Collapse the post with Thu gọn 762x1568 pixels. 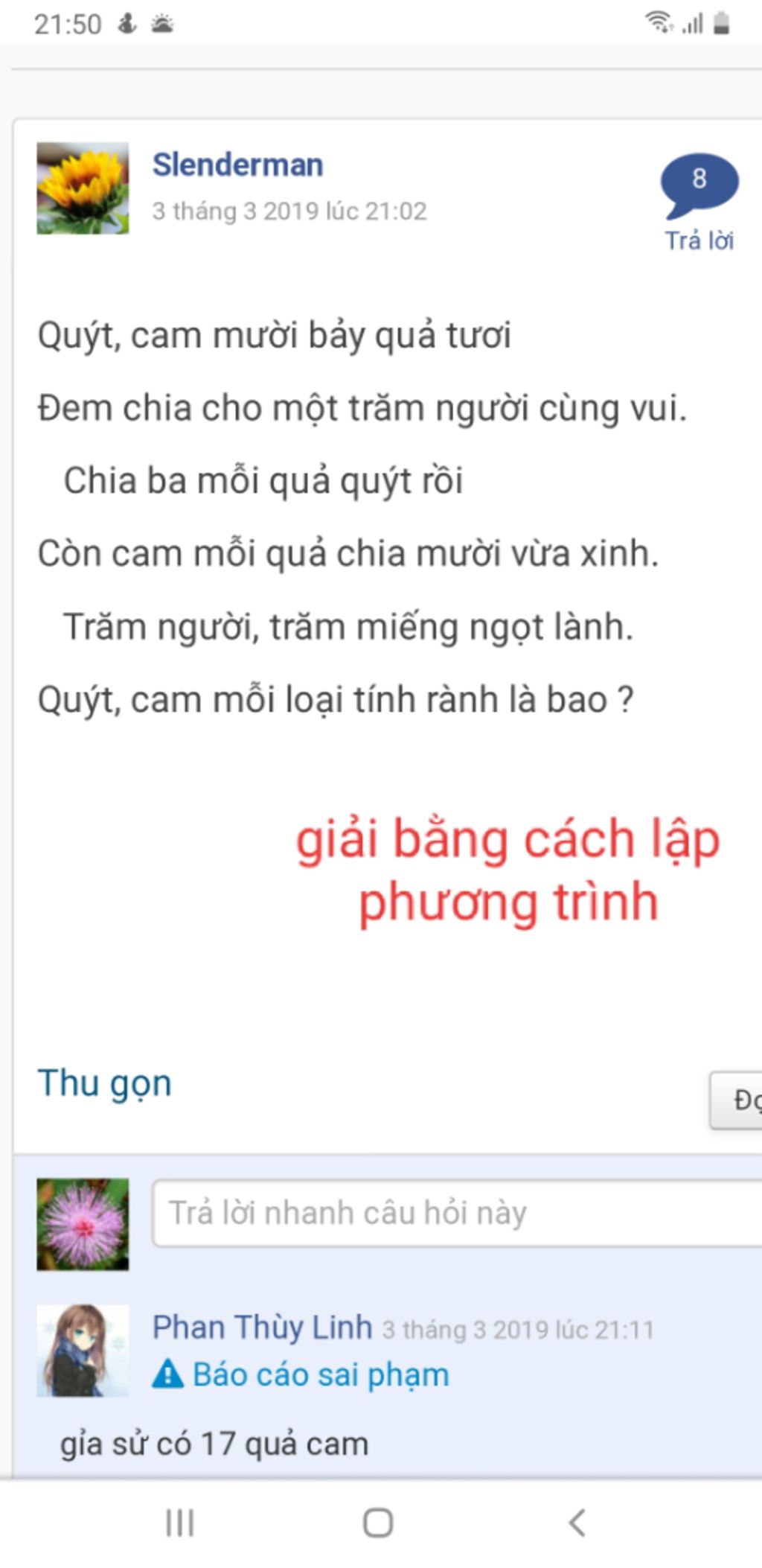104,1083
